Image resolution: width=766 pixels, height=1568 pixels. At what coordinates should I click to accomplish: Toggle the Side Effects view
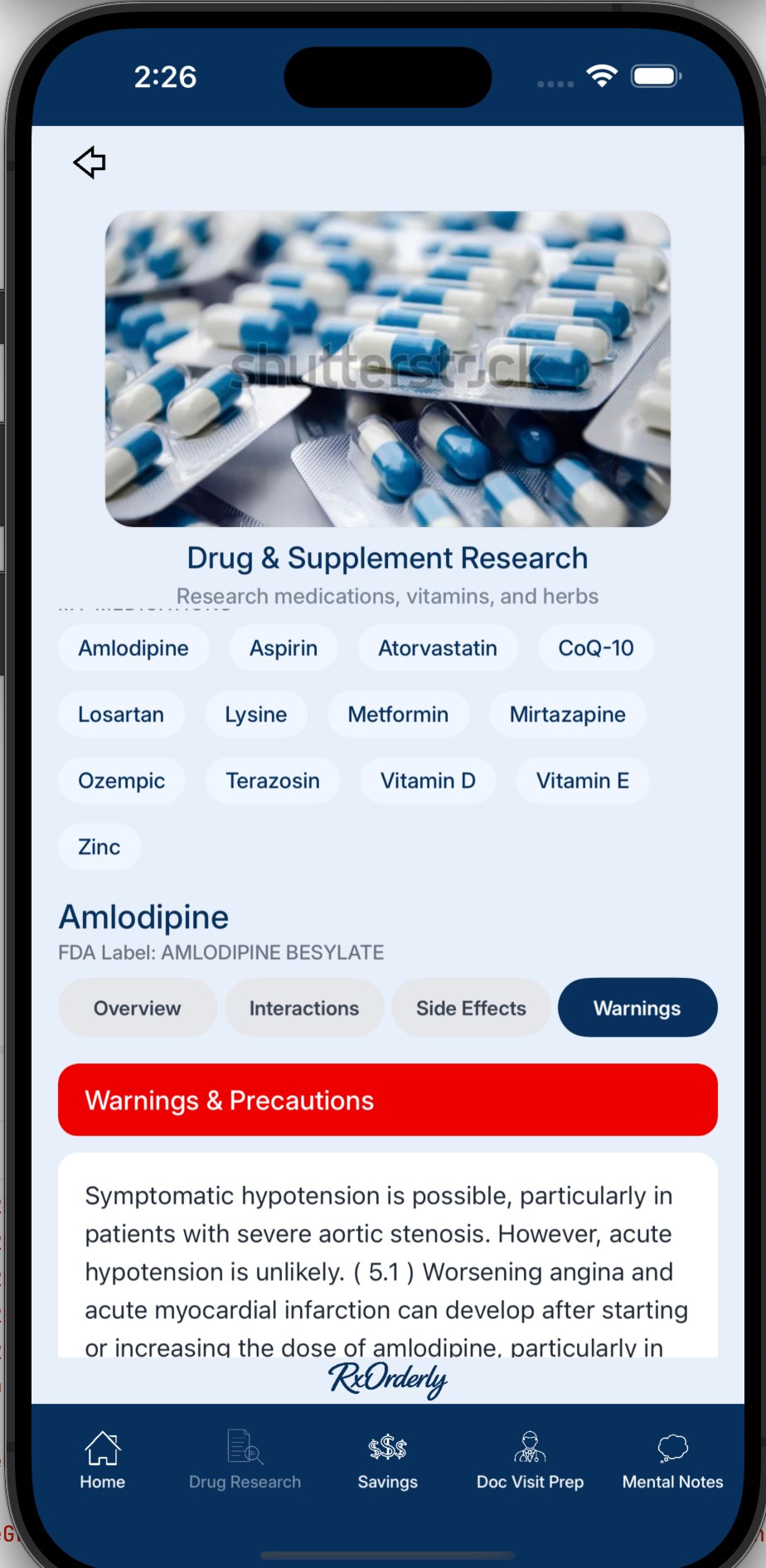coord(471,1008)
